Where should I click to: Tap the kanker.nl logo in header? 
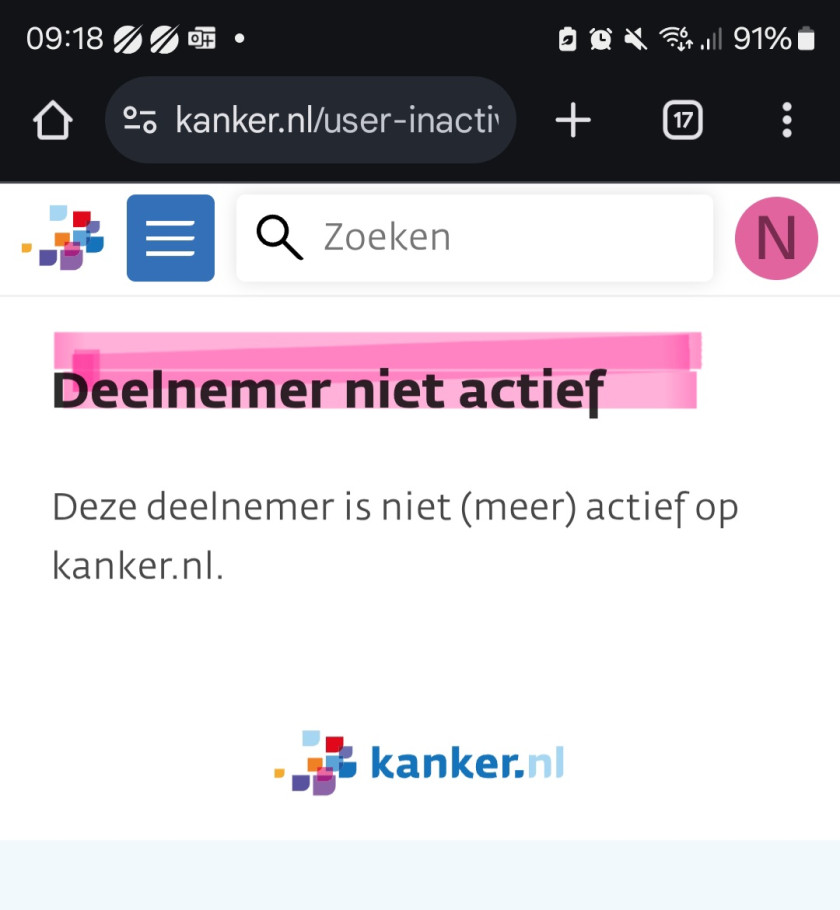click(x=63, y=238)
